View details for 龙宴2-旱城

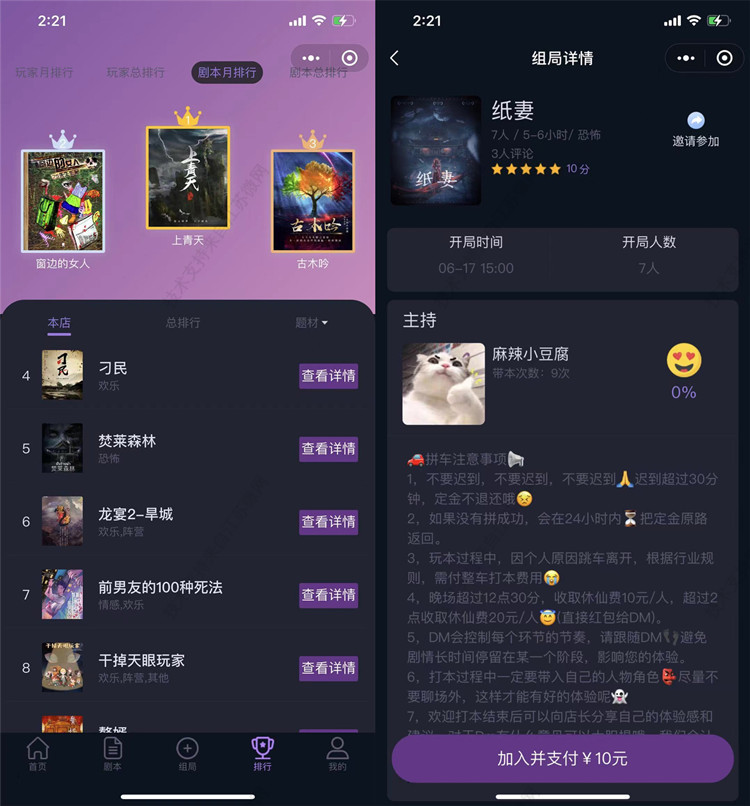coord(328,522)
